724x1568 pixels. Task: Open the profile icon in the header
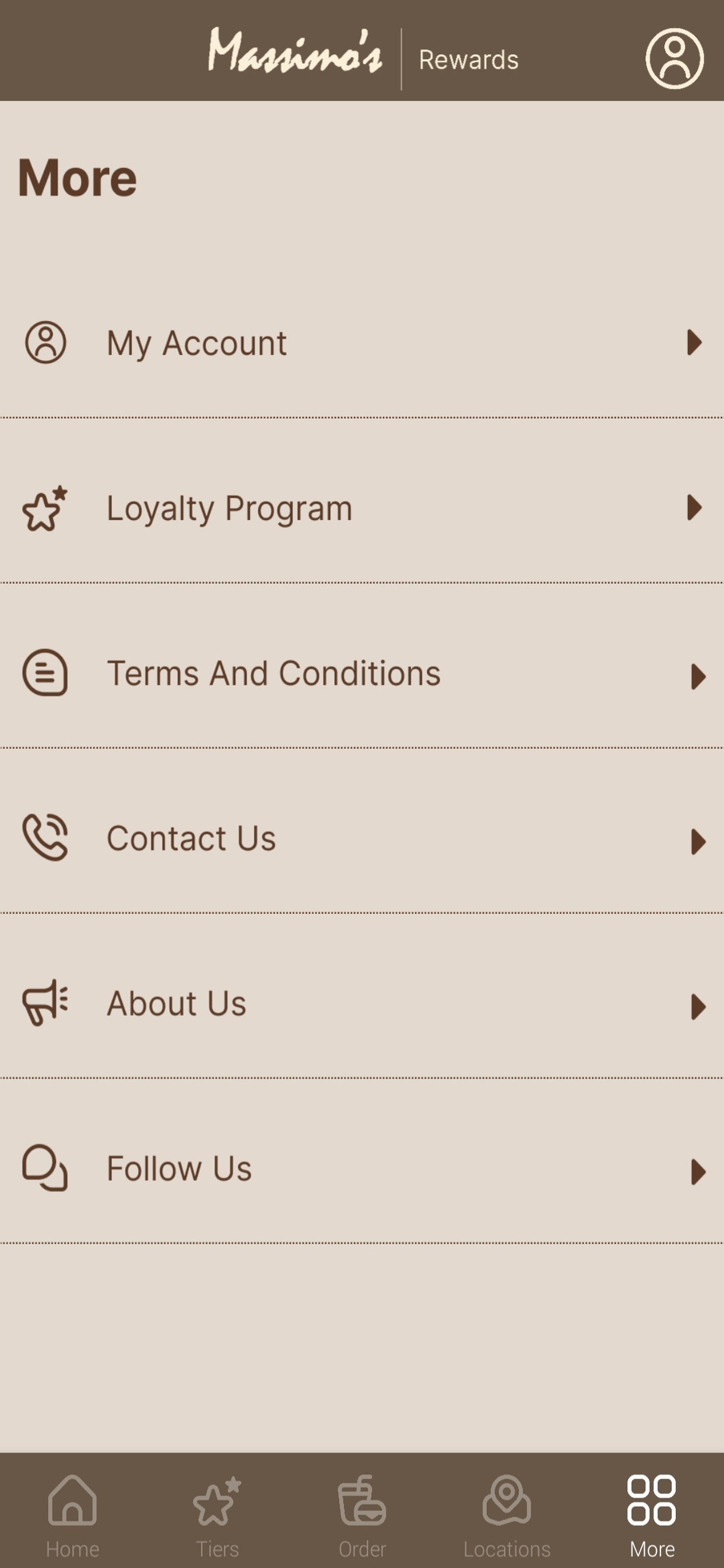click(x=674, y=58)
